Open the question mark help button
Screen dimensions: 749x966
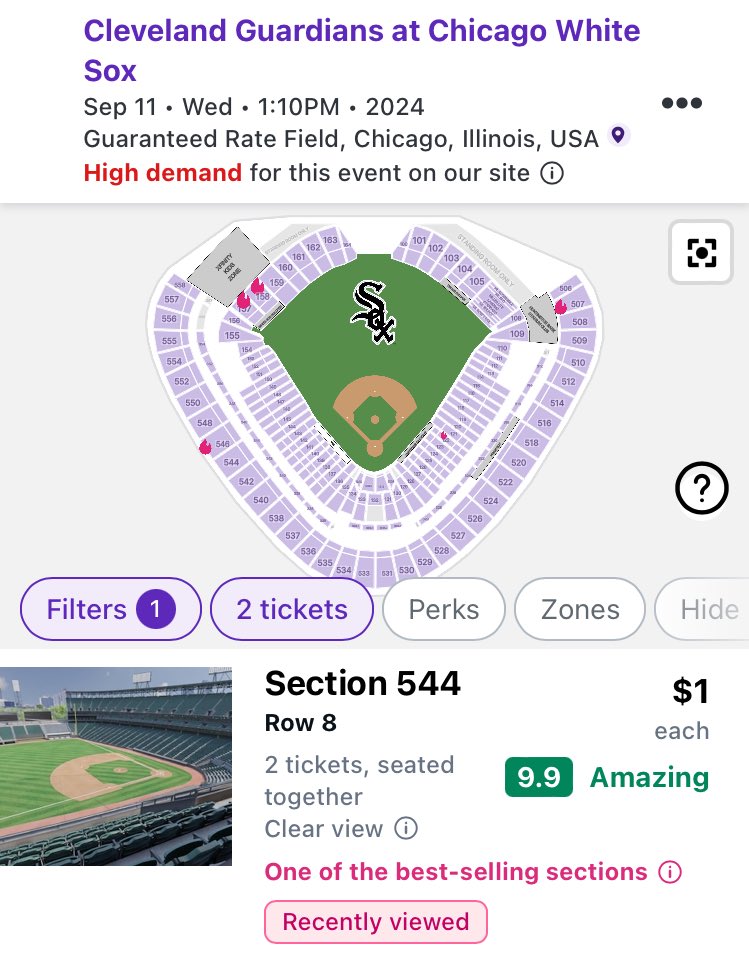click(x=701, y=489)
